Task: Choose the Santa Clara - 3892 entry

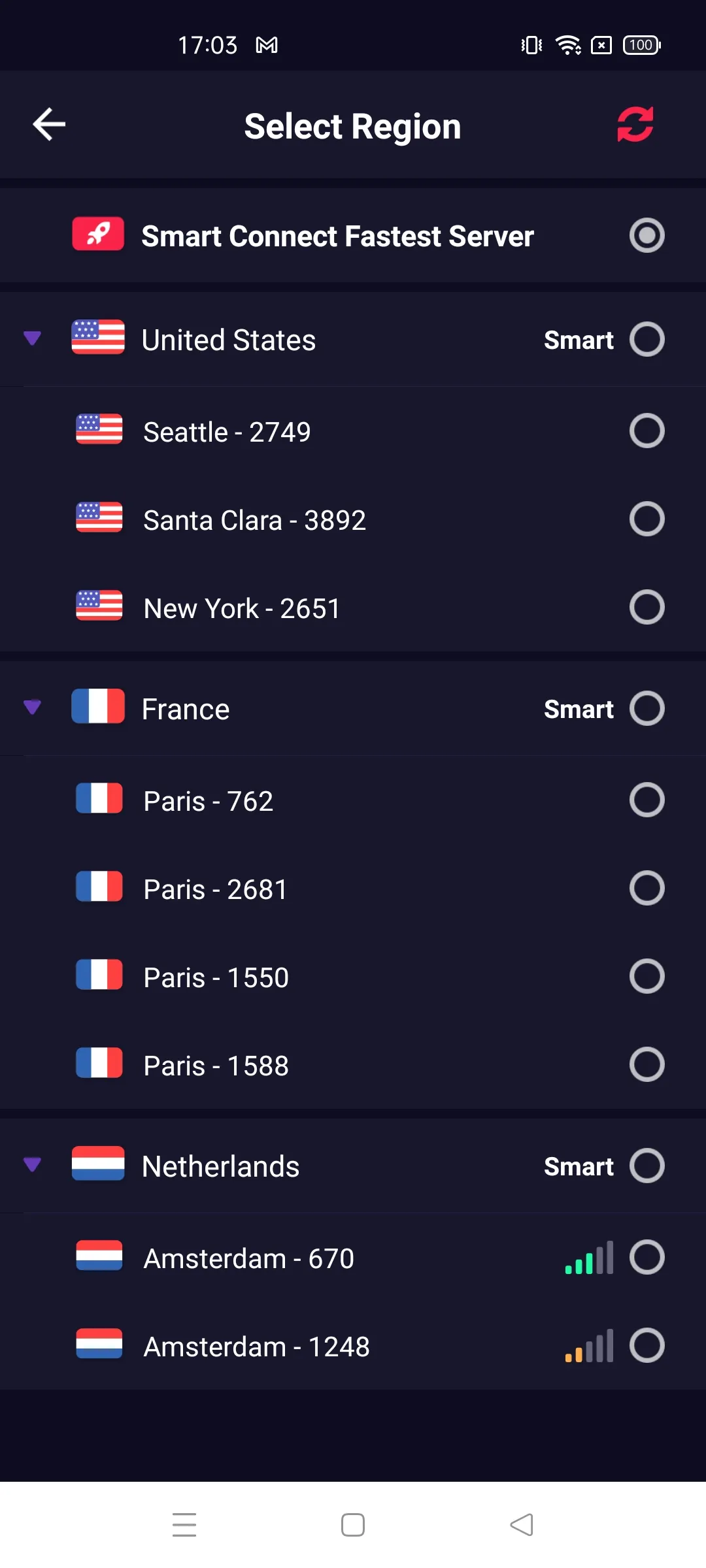Action: click(647, 519)
